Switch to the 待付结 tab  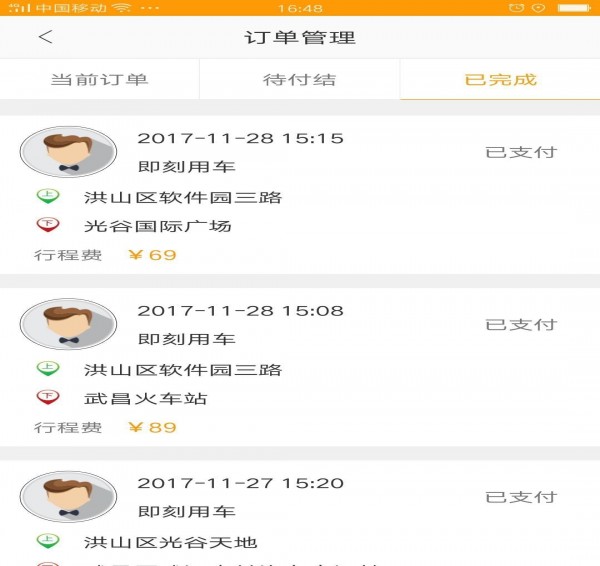click(x=299, y=80)
